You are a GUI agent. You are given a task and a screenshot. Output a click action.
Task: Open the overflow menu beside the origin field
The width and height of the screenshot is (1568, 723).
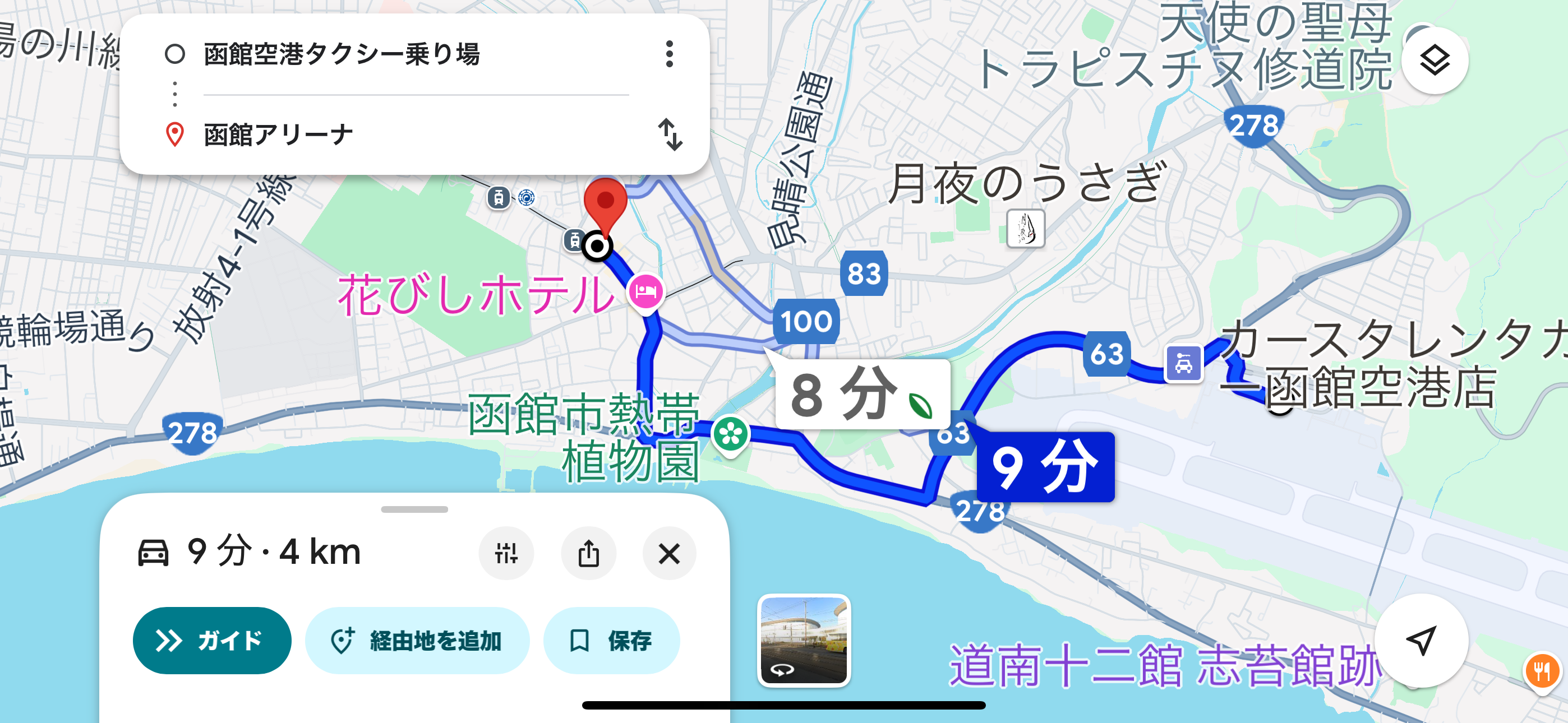pyautogui.click(x=669, y=54)
